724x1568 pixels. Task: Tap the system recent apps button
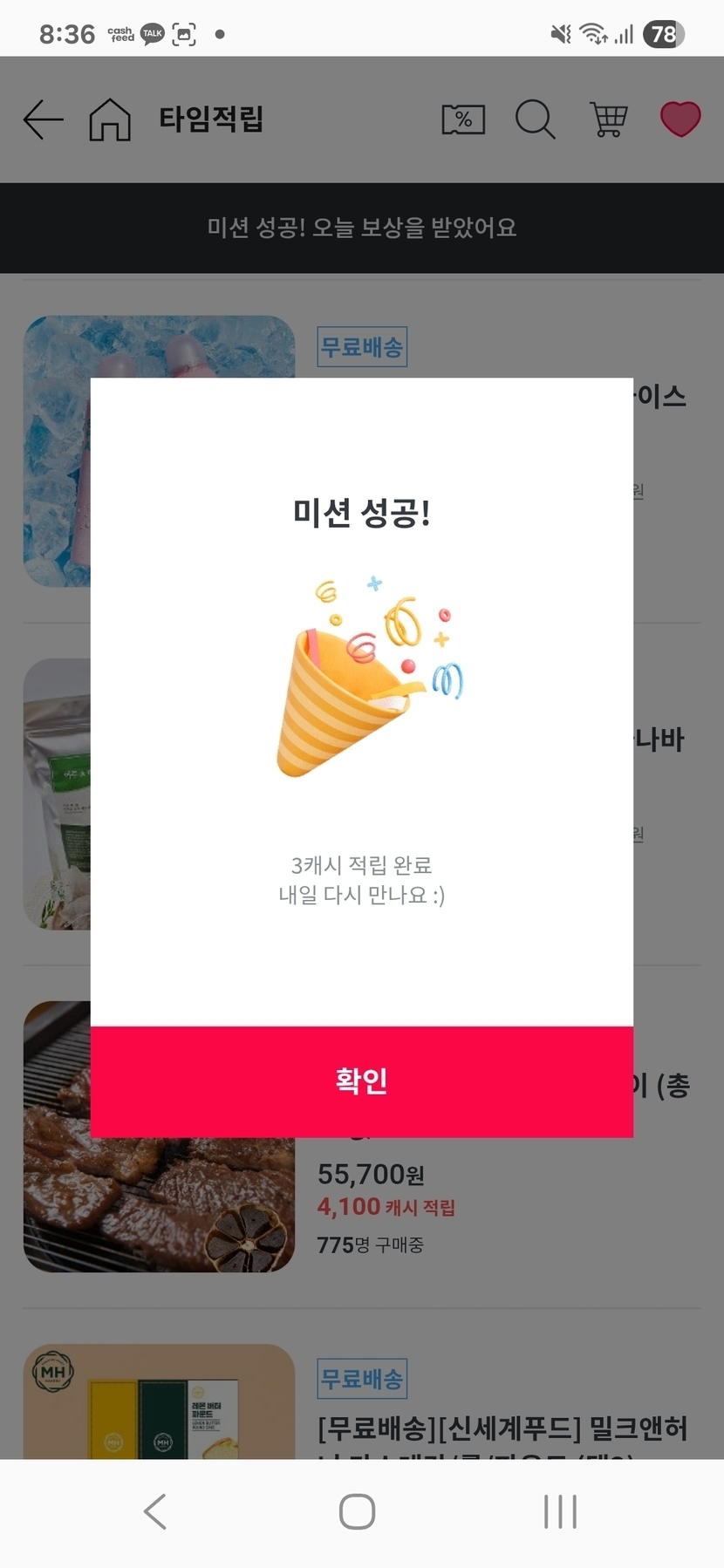click(x=560, y=1511)
